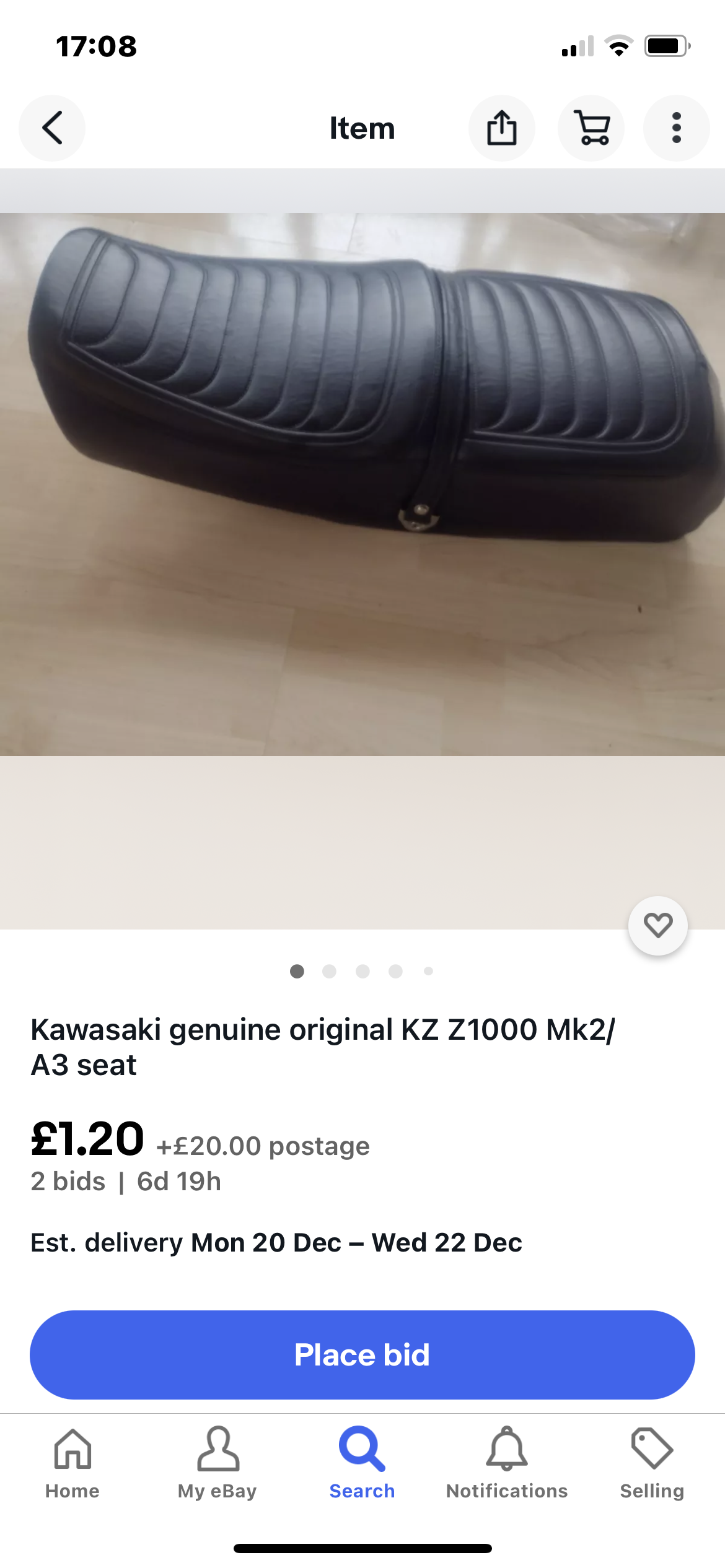The height and width of the screenshot is (1568, 725).
Task: Open the shopping cart
Action: click(x=591, y=128)
